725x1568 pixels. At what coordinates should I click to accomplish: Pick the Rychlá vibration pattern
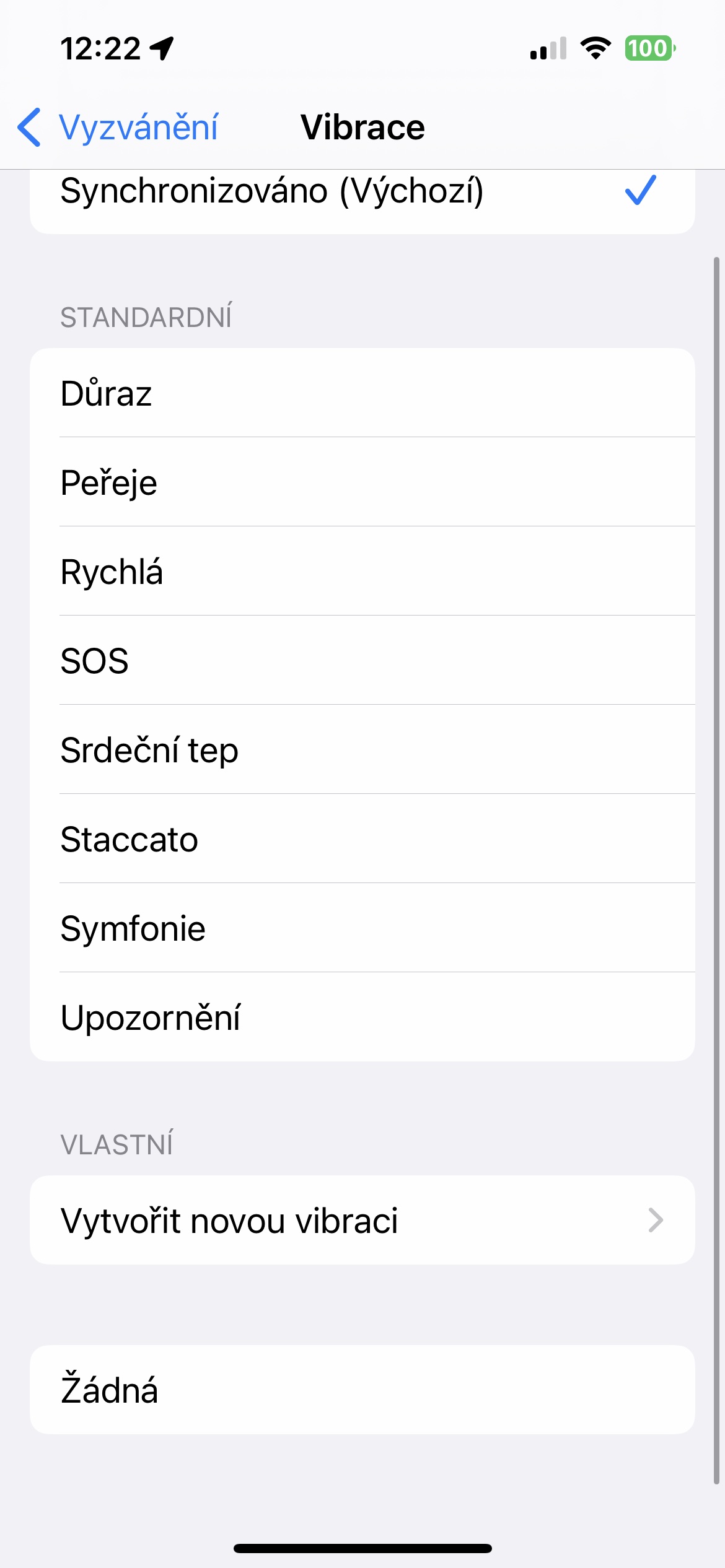362,572
